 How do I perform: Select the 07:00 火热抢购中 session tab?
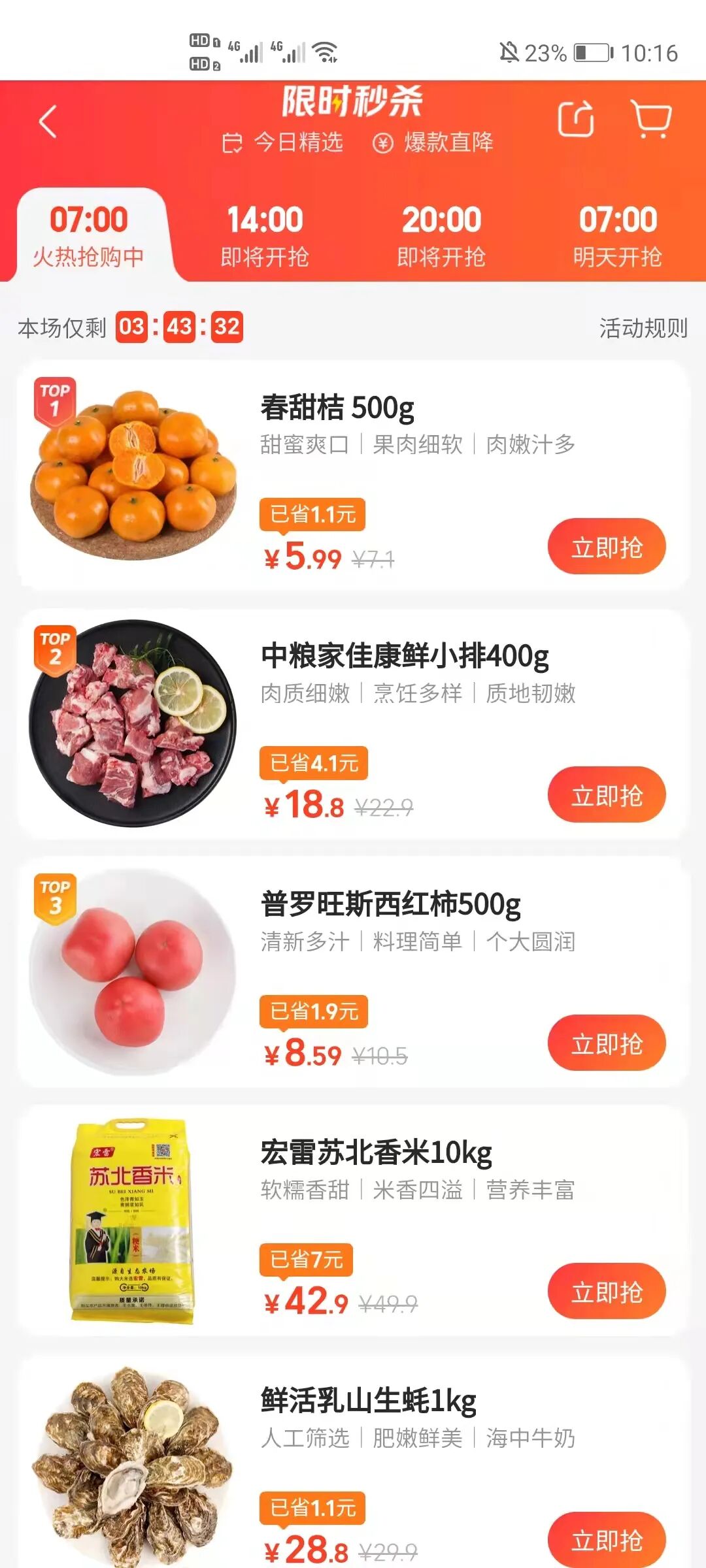(x=89, y=236)
